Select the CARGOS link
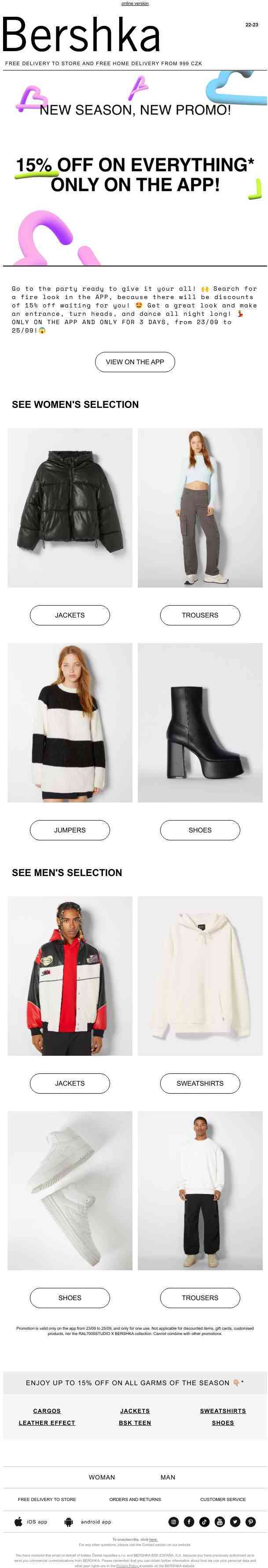 coord(47,1410)
